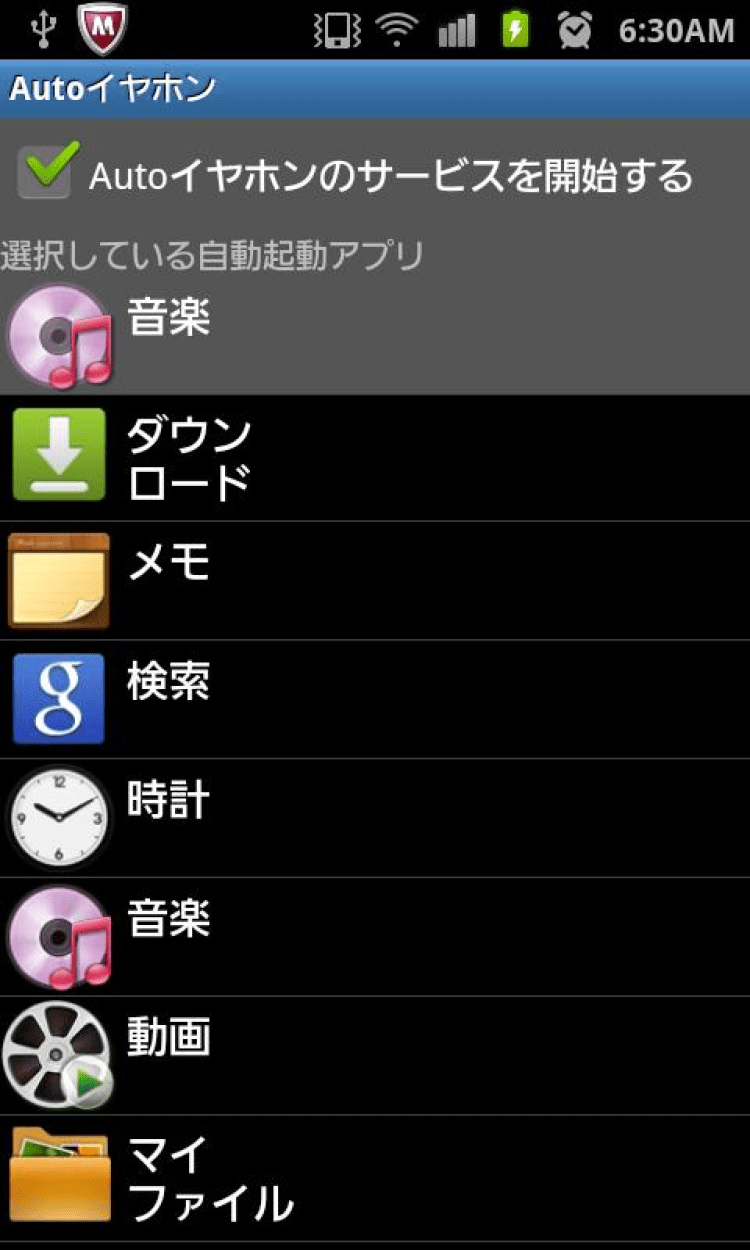Uncheck Autoイヤホンのサービスを開始する checkbox

(46, 171)
